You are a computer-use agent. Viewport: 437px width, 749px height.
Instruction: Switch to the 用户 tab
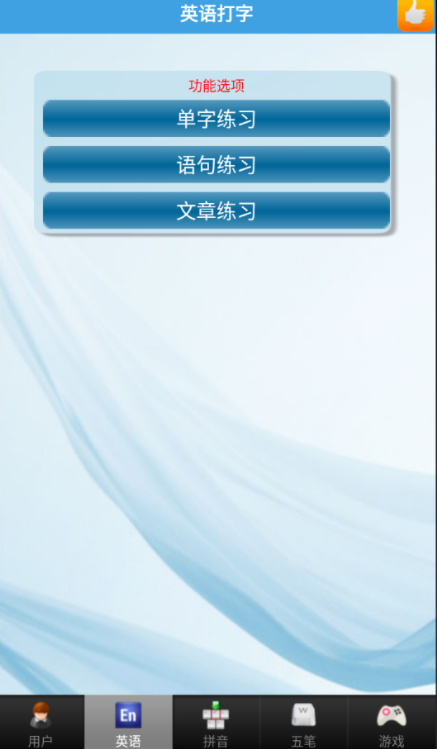pyautogui.click(x=42, y=722)
